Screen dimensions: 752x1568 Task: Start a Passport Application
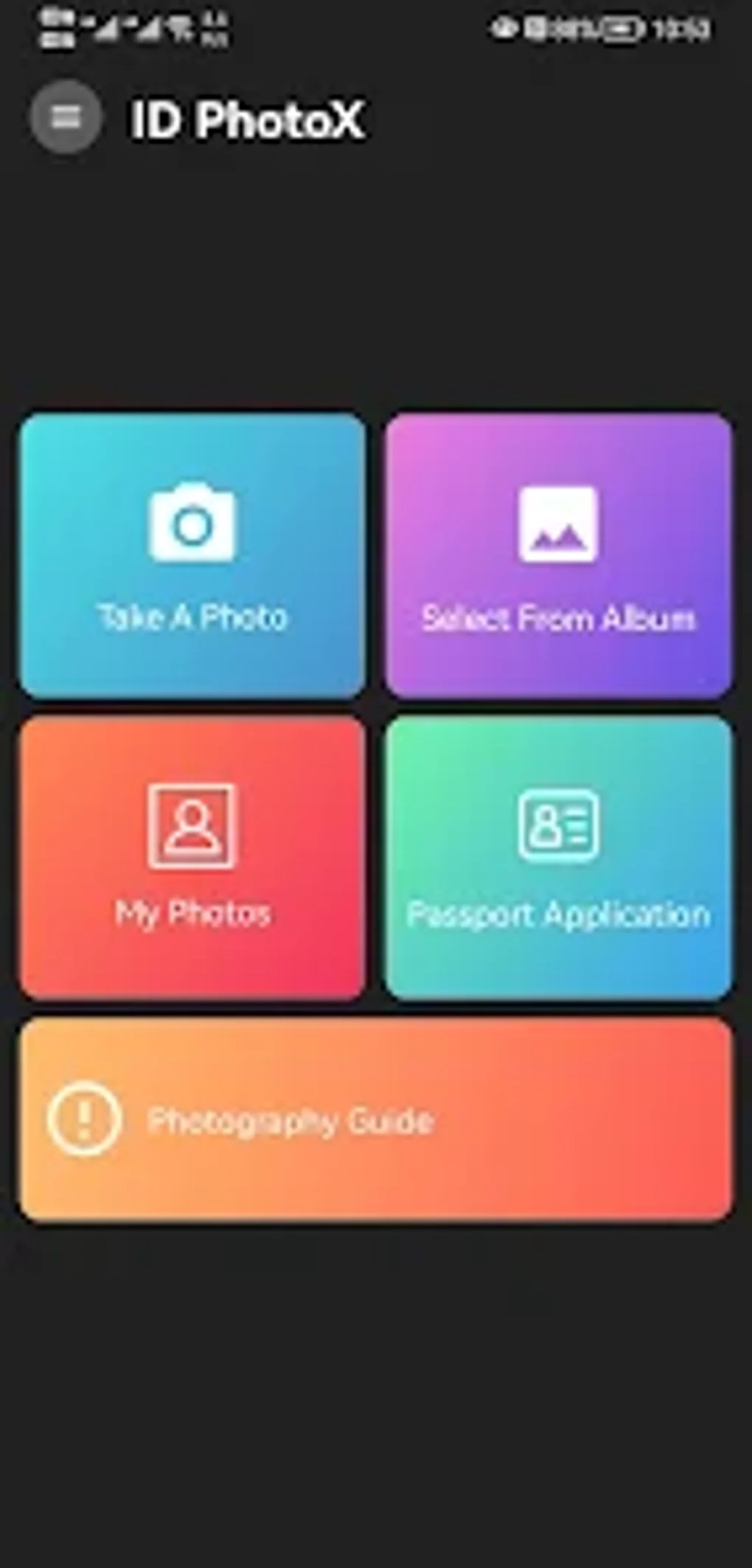tap(557, 856)
